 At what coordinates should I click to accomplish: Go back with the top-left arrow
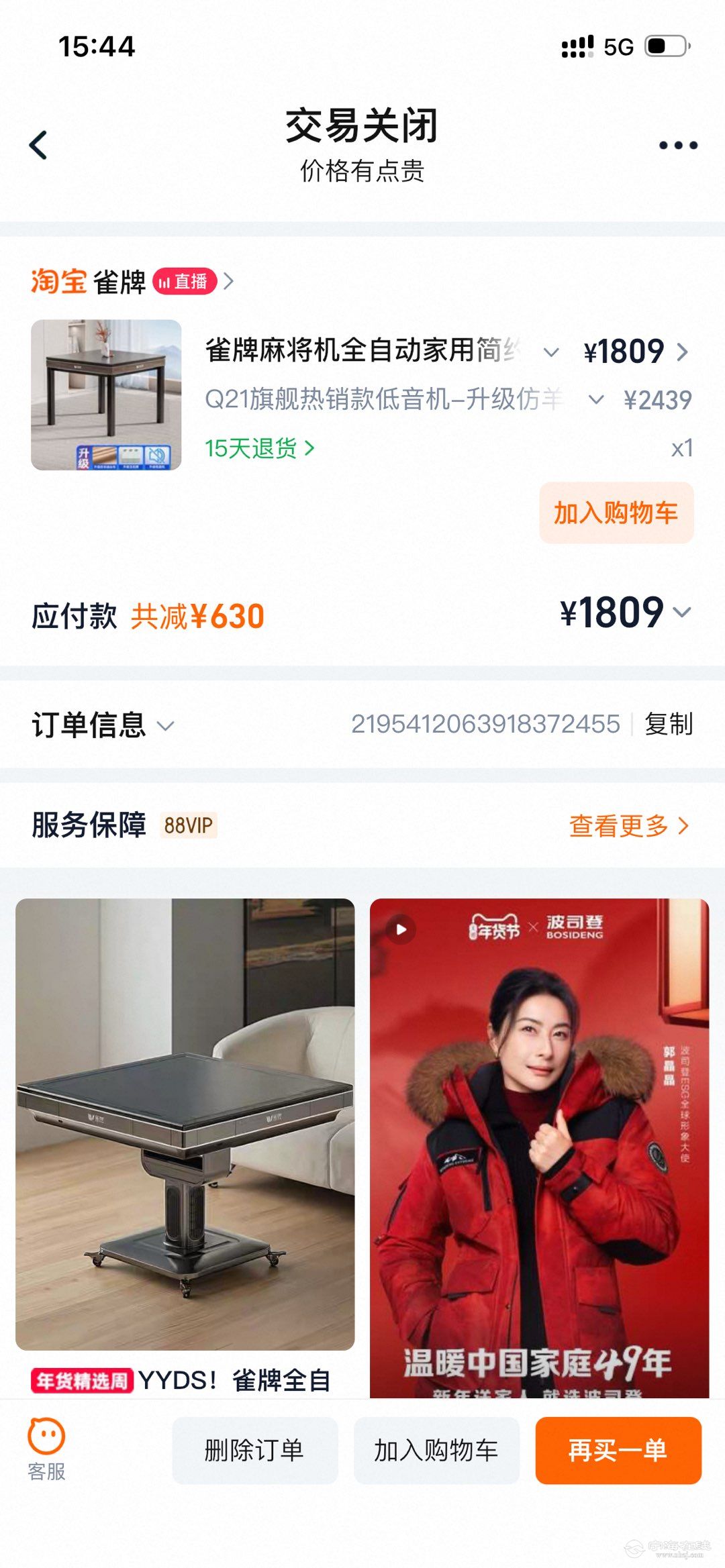[x=39, y=145]
